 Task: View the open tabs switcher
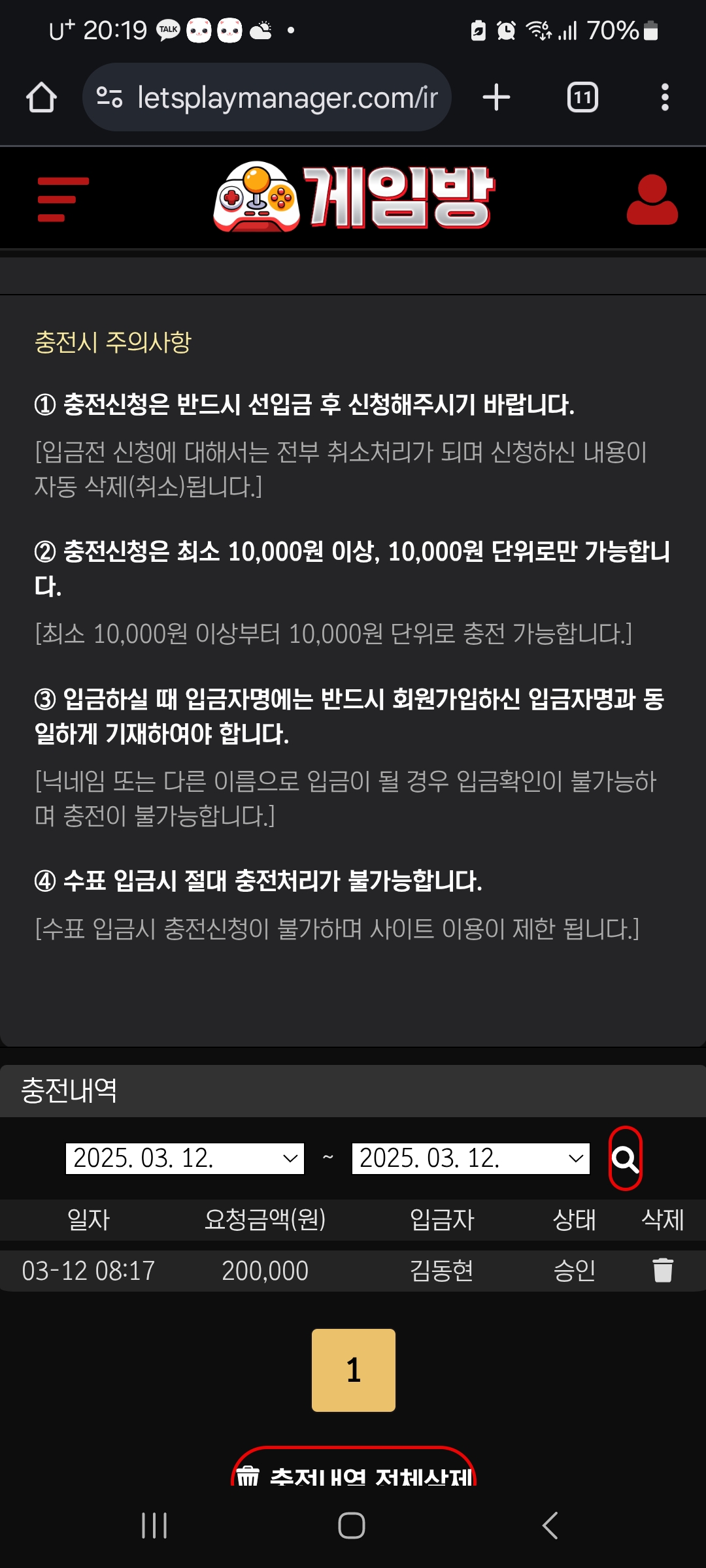pos(582,97)
